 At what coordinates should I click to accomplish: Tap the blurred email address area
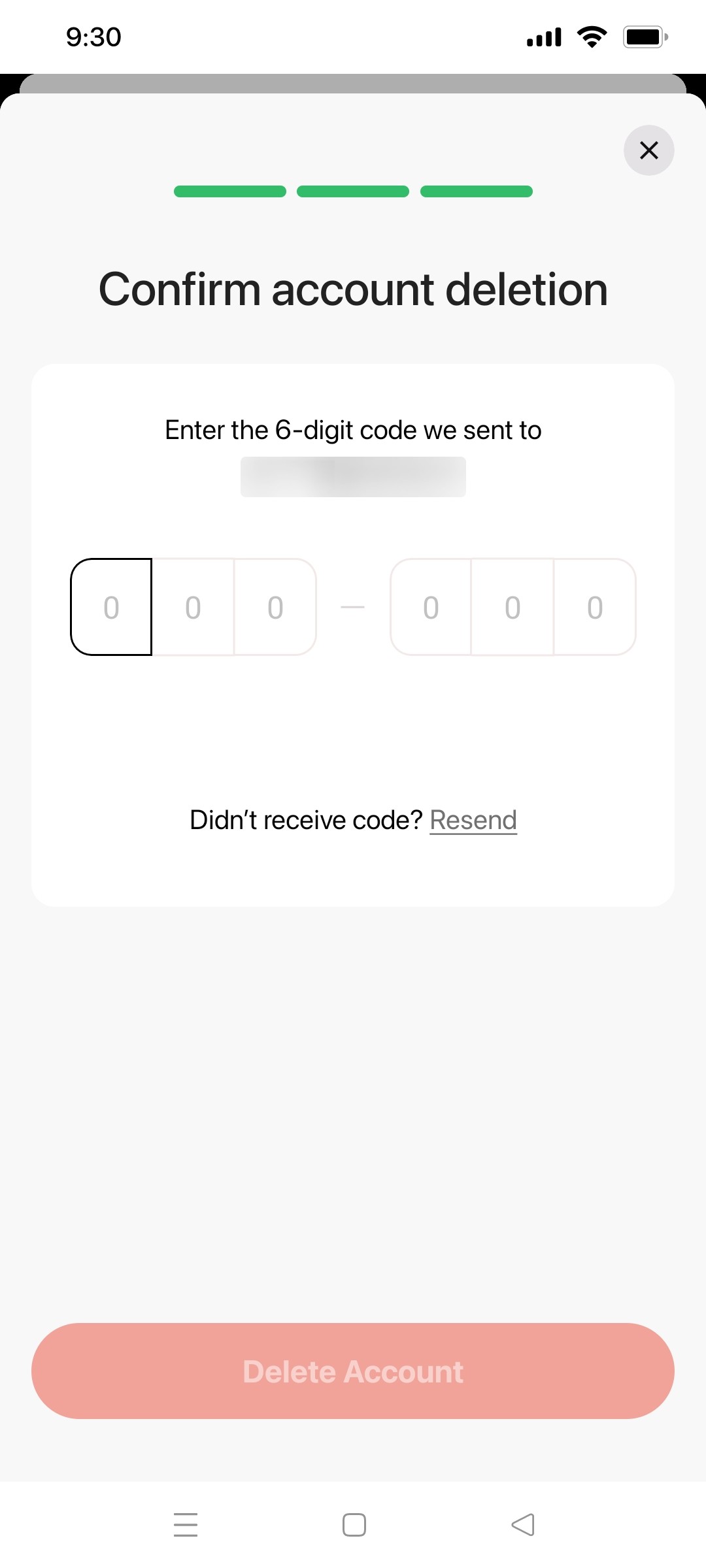(353, 476)
